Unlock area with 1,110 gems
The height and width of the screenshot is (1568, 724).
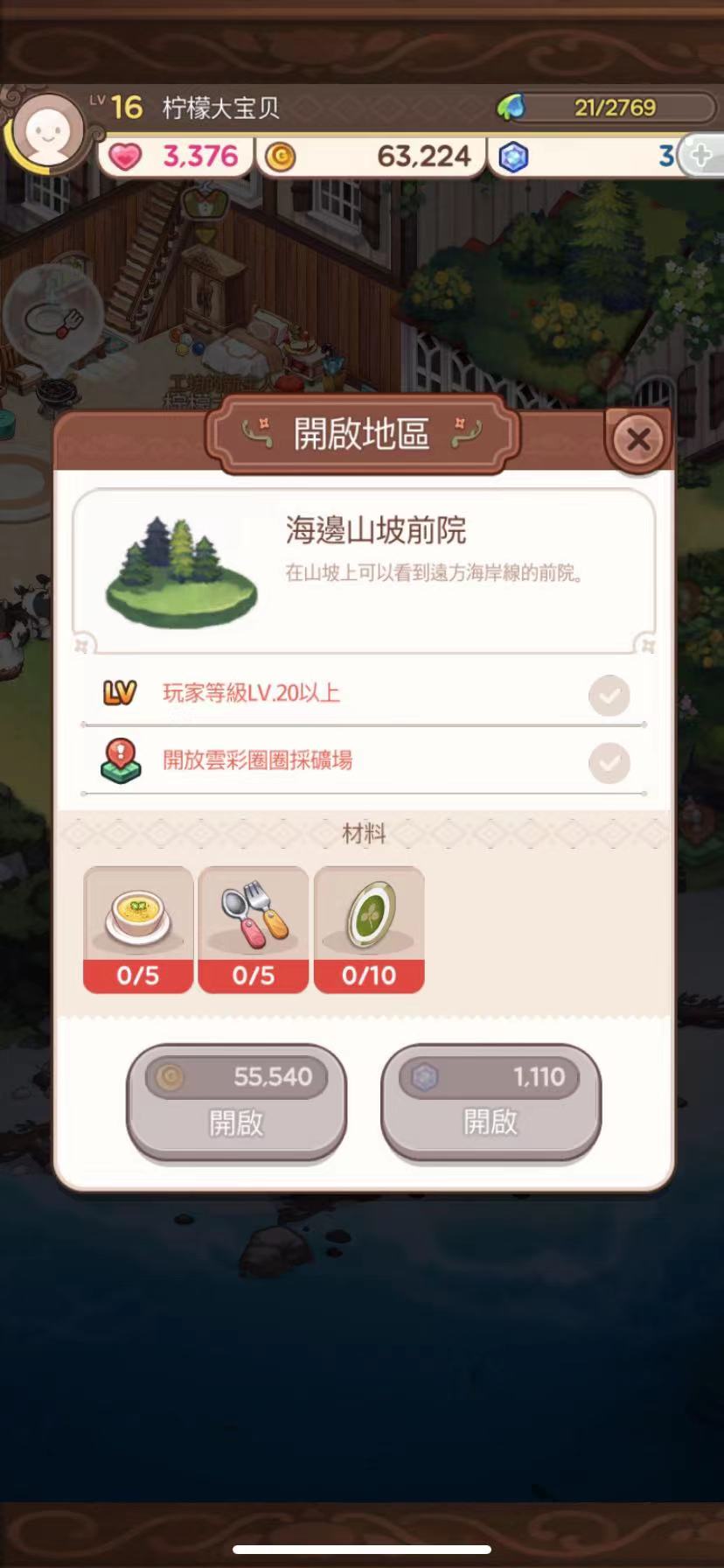(x=491, y=1102)
